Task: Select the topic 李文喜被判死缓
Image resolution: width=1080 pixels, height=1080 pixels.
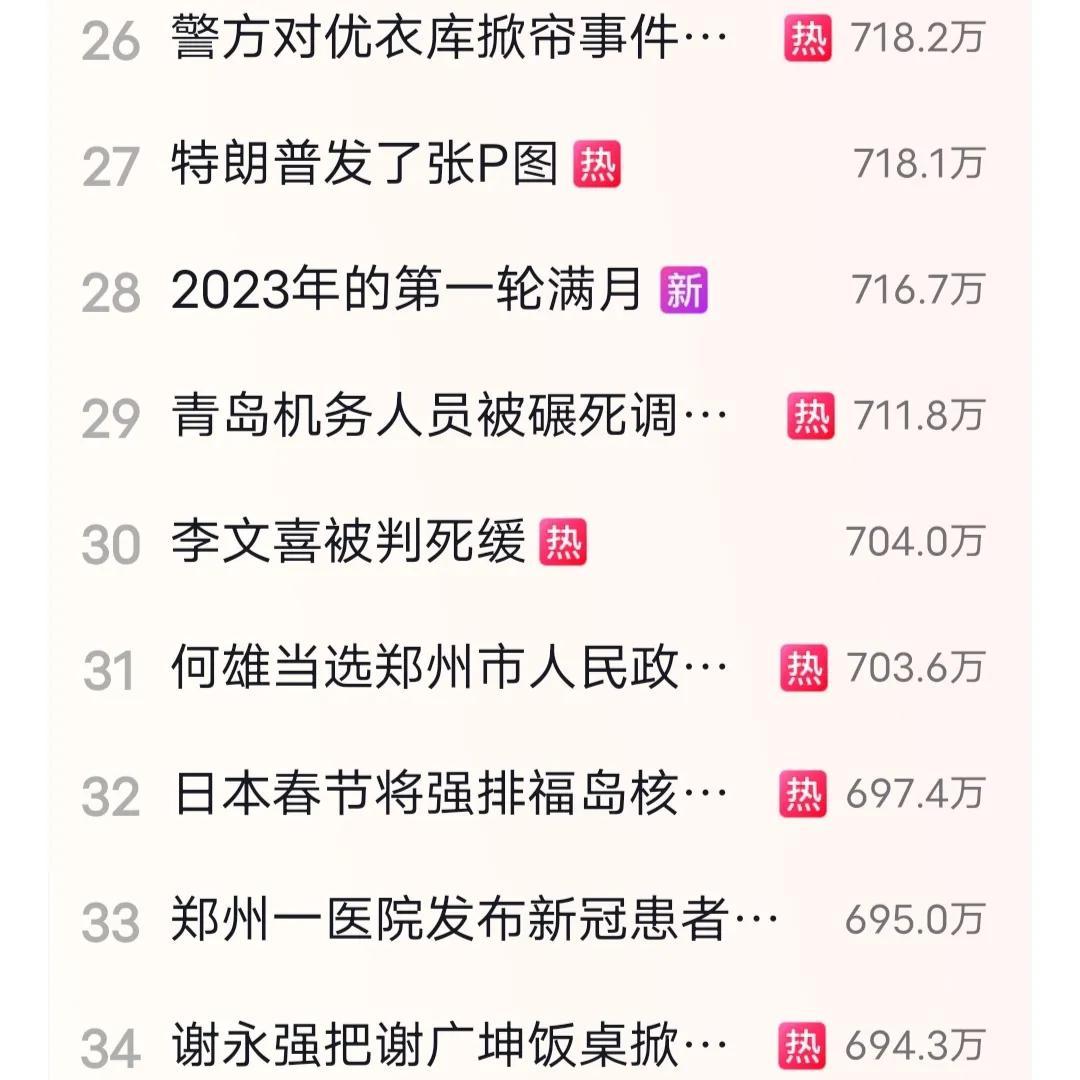Action: click(x=348, y=542)
